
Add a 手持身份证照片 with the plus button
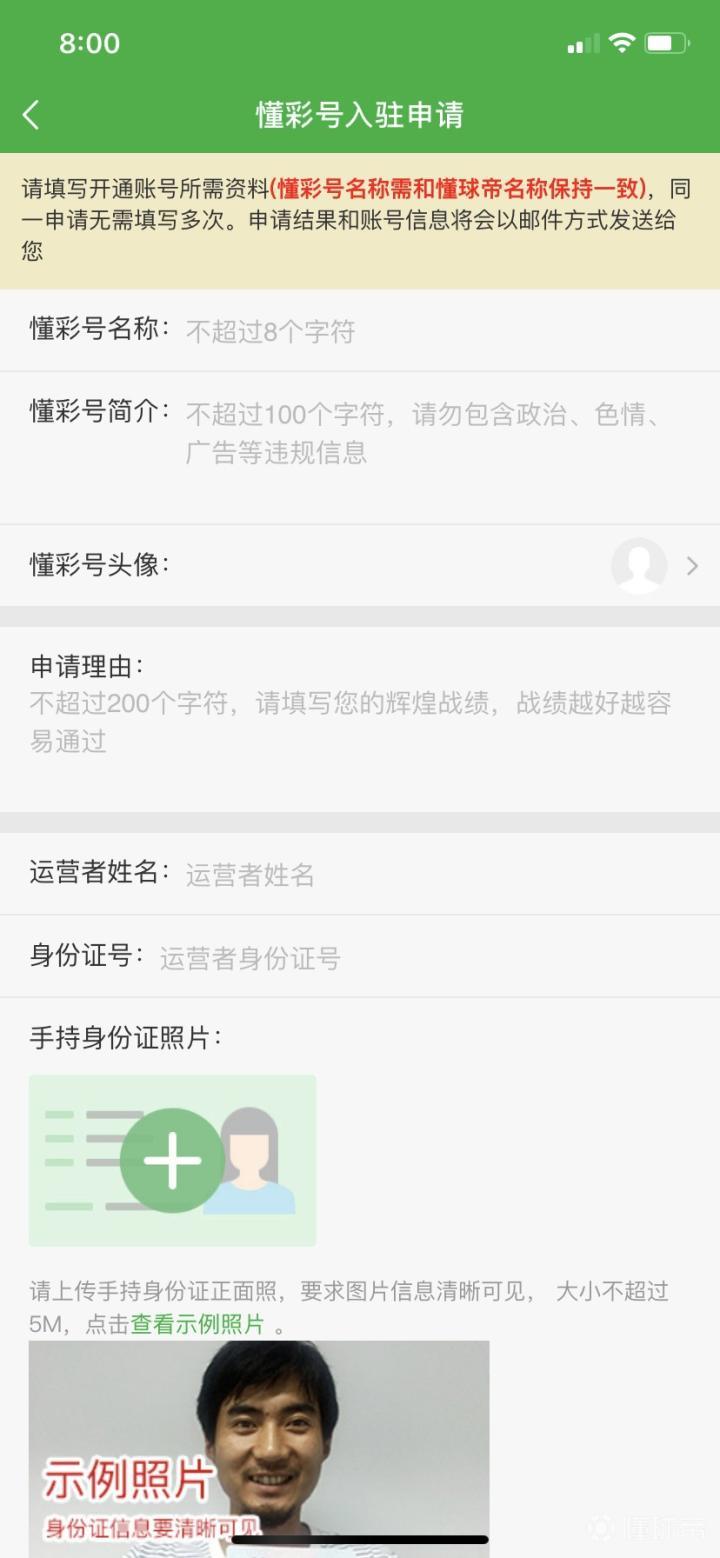click(172, 1160)
